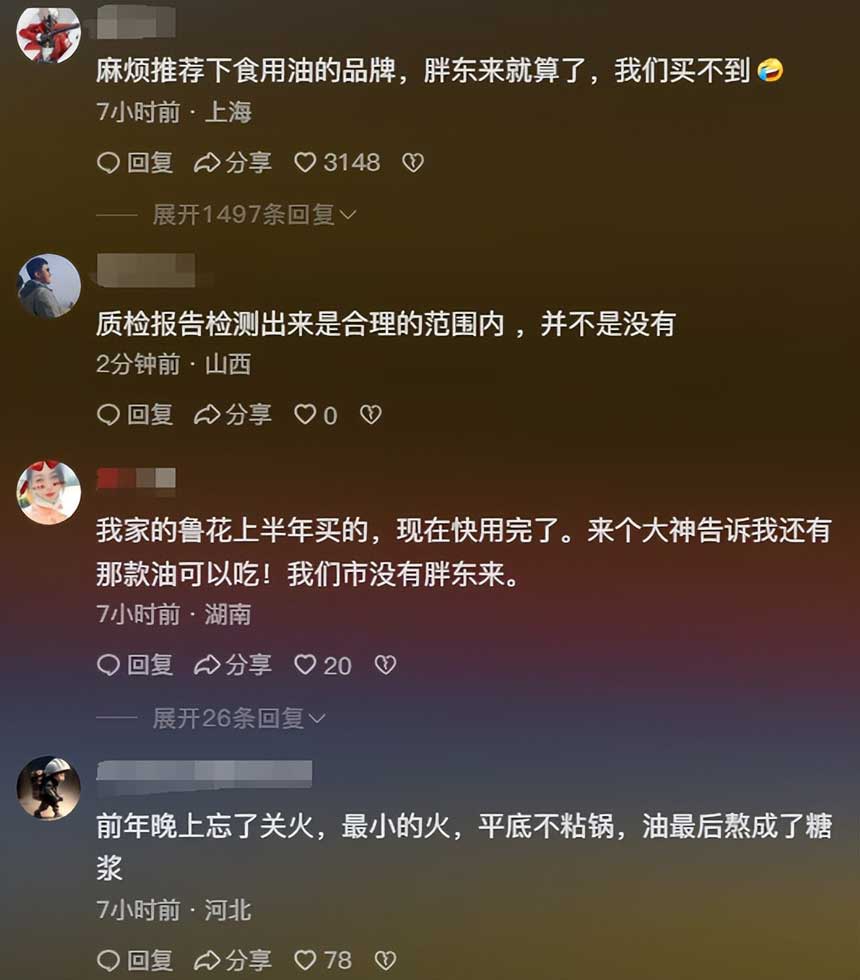This screenshot has width=860, height=980.
Task: Open the 湖南 commenter's avatar profile
Action: [x=49, y=492]
